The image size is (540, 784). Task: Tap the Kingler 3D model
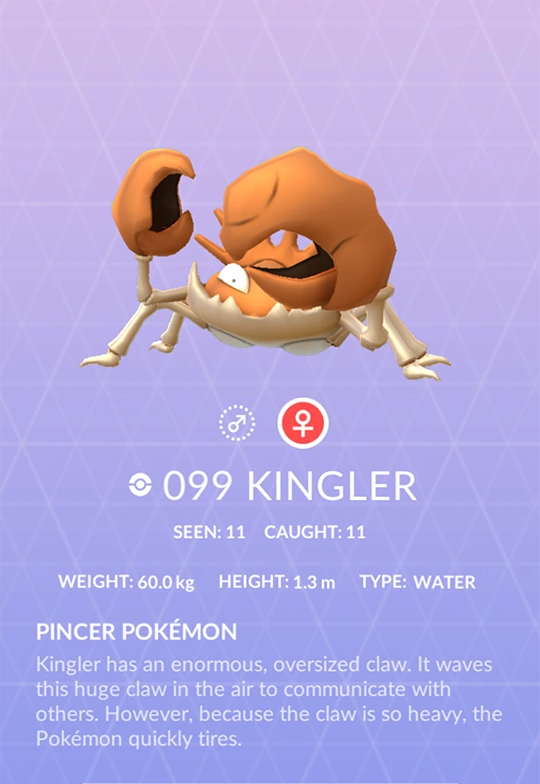point(265,264)
